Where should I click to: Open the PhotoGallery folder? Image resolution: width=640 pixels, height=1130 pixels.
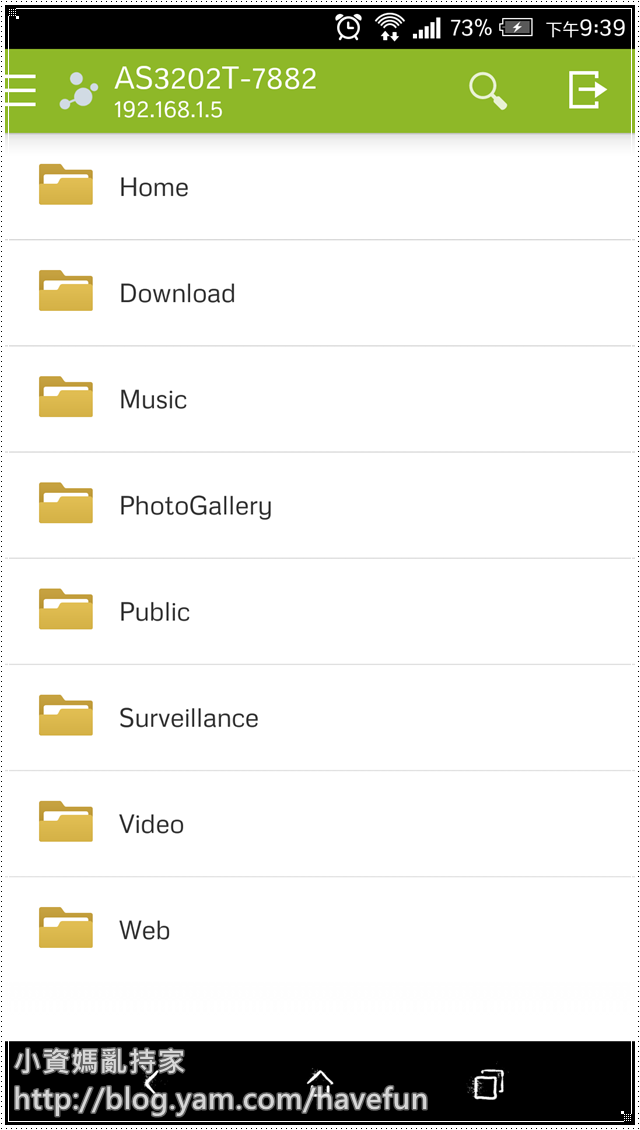195,506
